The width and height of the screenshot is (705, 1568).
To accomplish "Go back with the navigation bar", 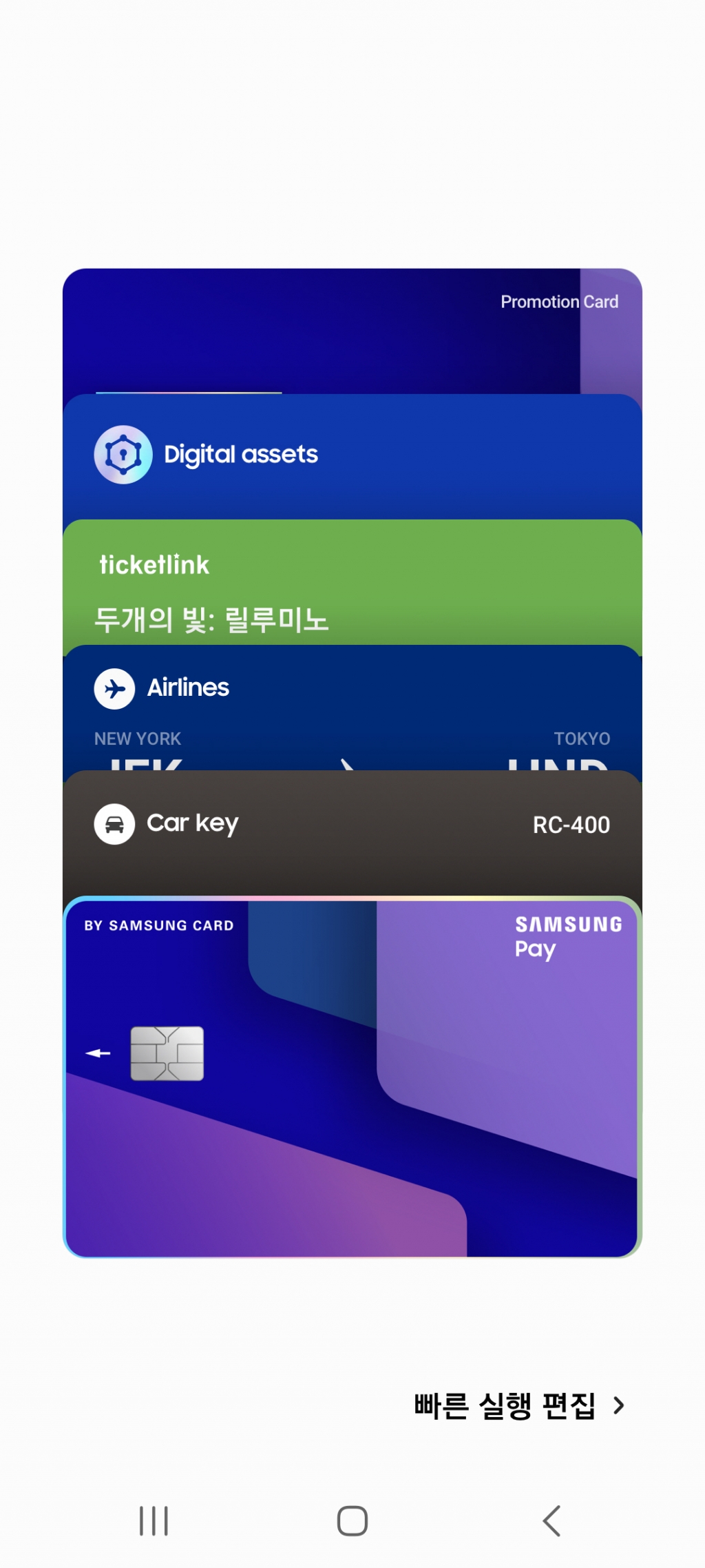I will (x=551, y=1520).
